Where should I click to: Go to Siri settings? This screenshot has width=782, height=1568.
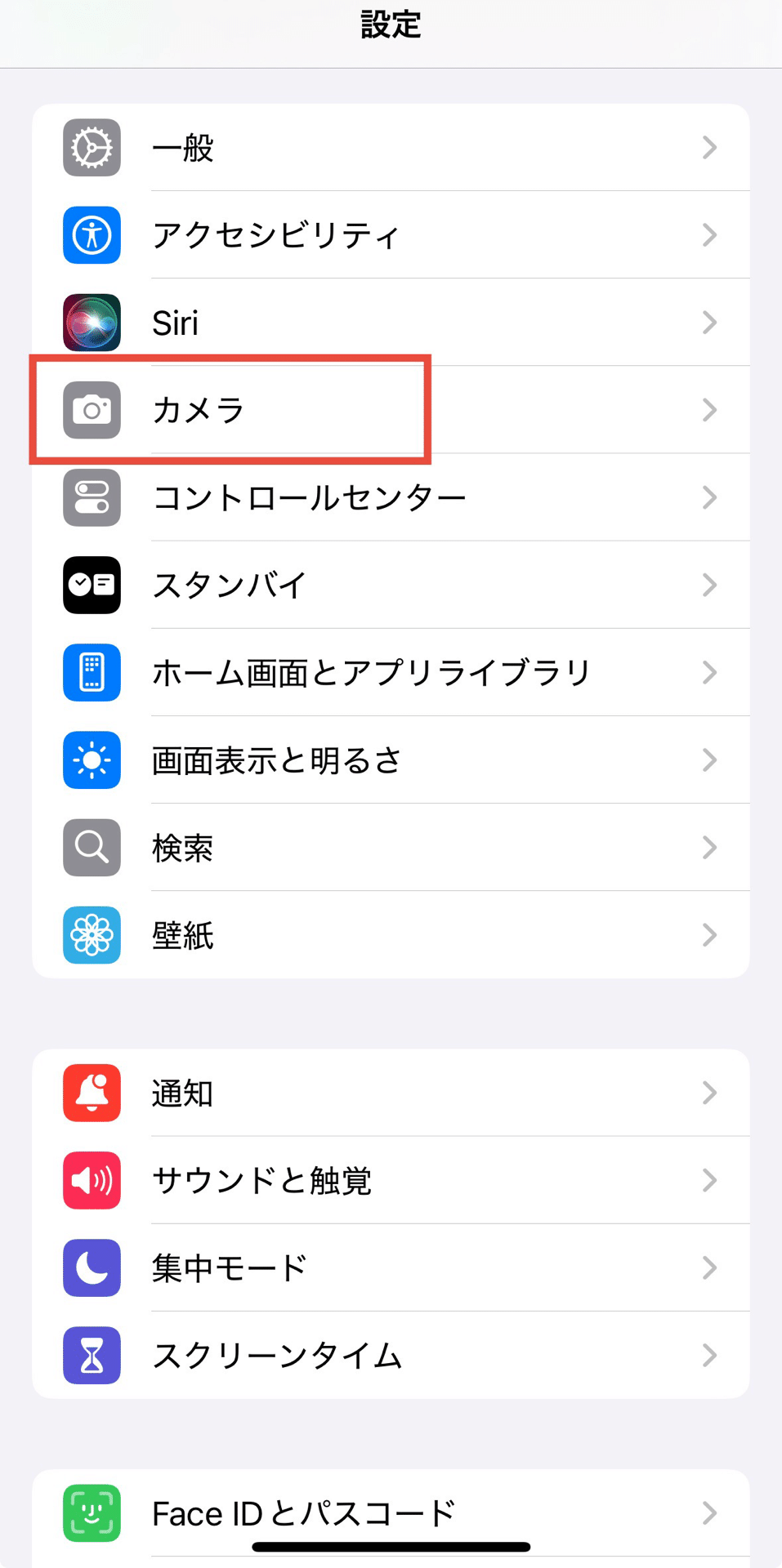[x=391, y=323]
